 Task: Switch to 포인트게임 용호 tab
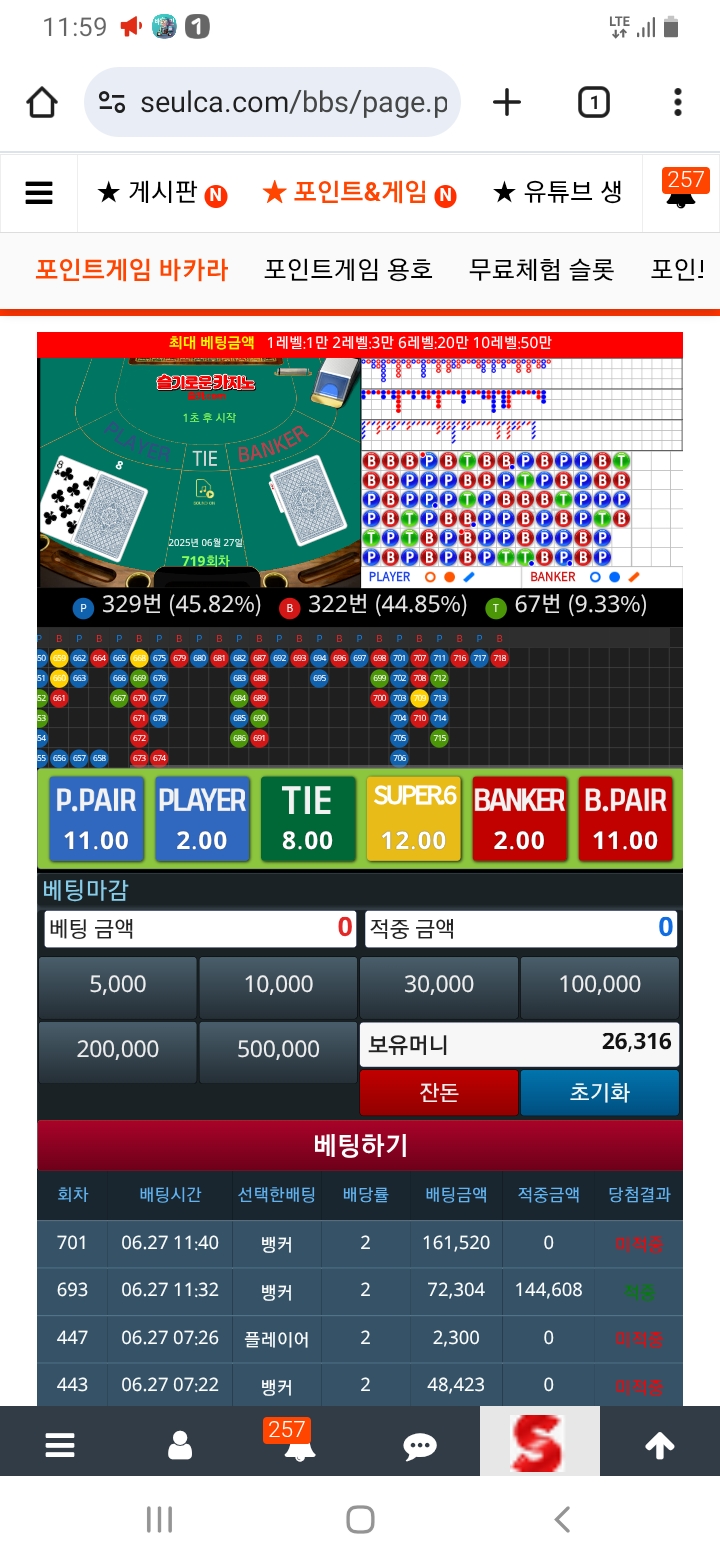click(x=348, y=269)
